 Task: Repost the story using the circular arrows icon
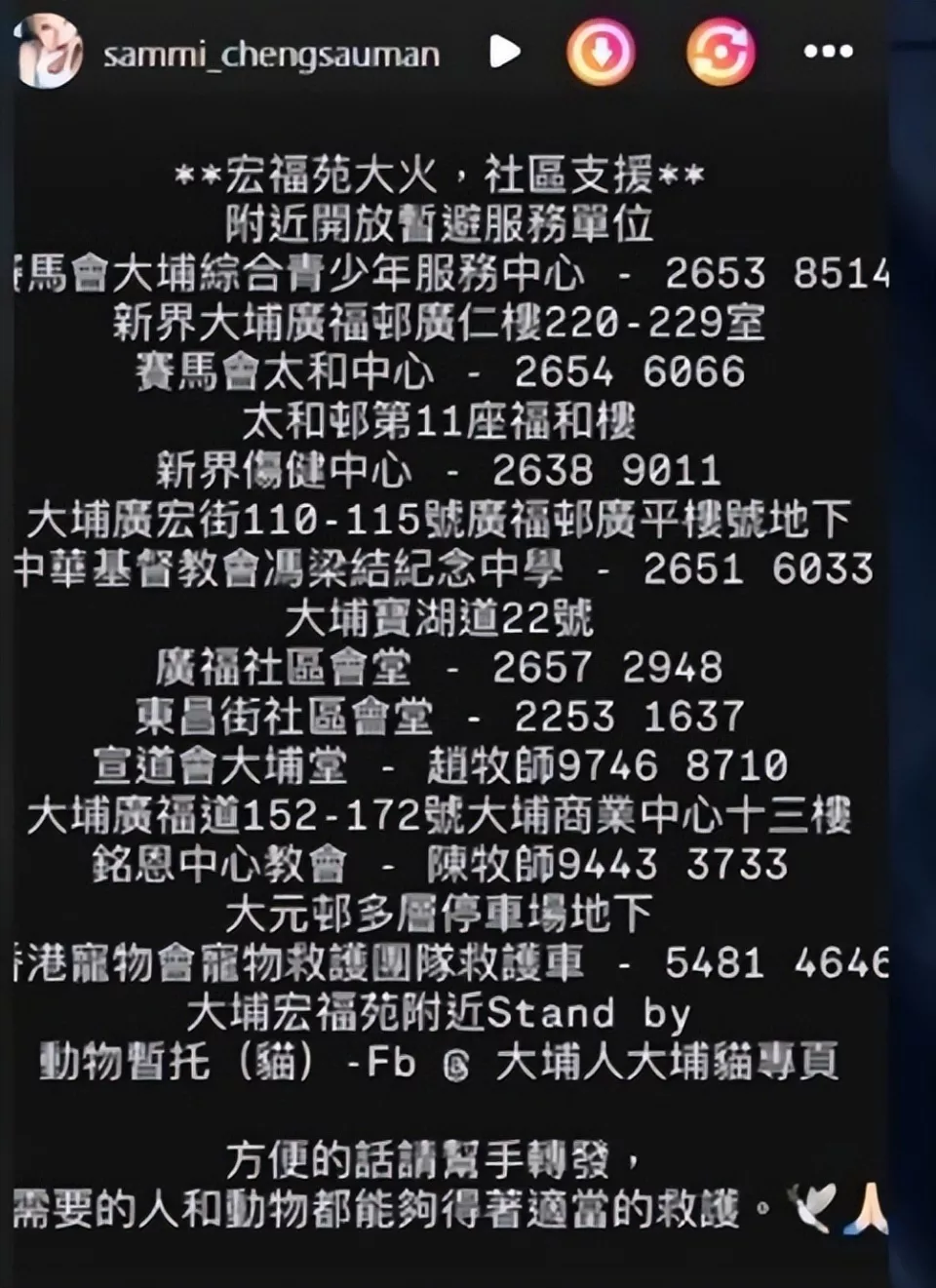tap(720, 52)
